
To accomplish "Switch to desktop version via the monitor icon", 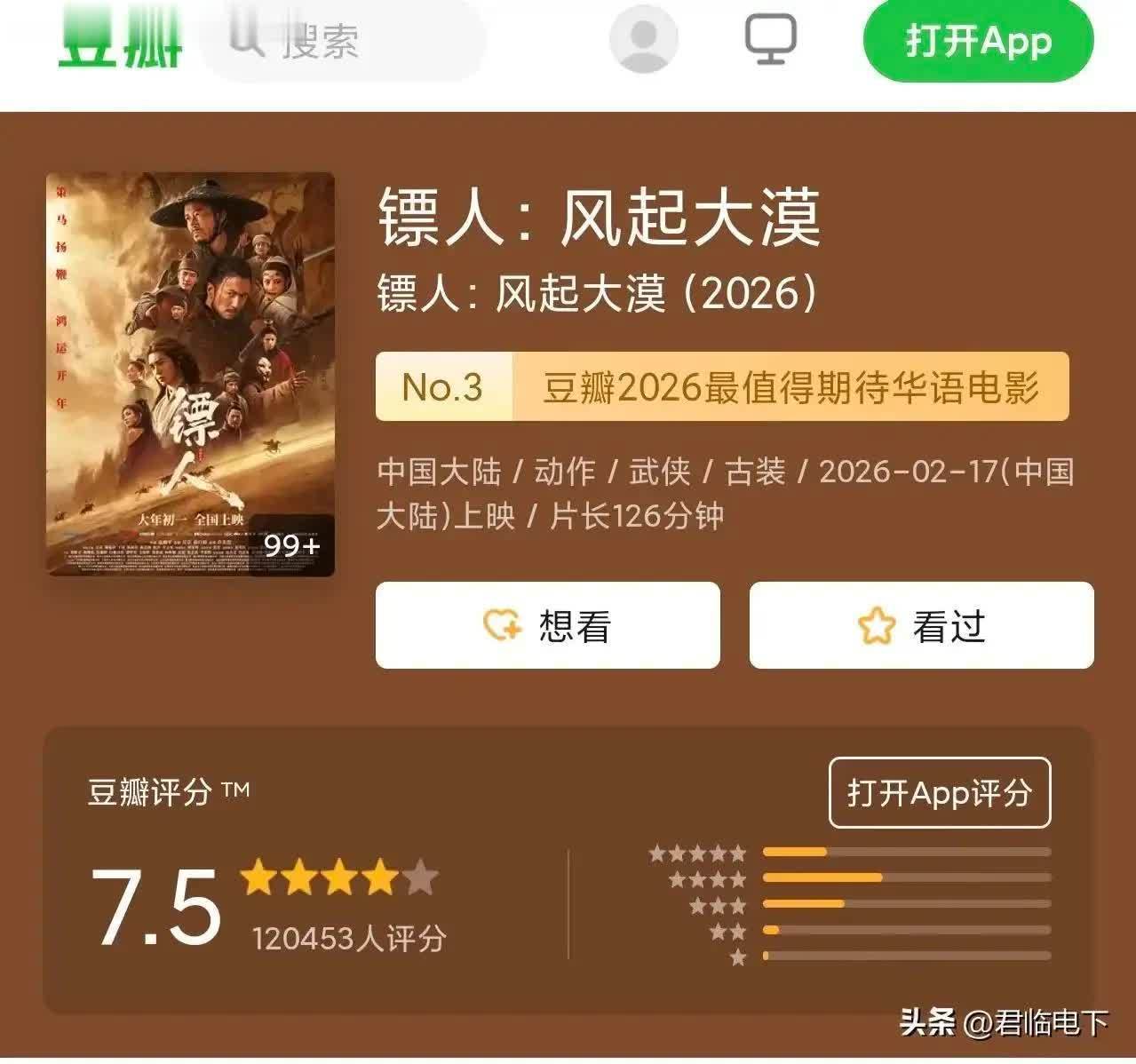I will tap(769, 38).
